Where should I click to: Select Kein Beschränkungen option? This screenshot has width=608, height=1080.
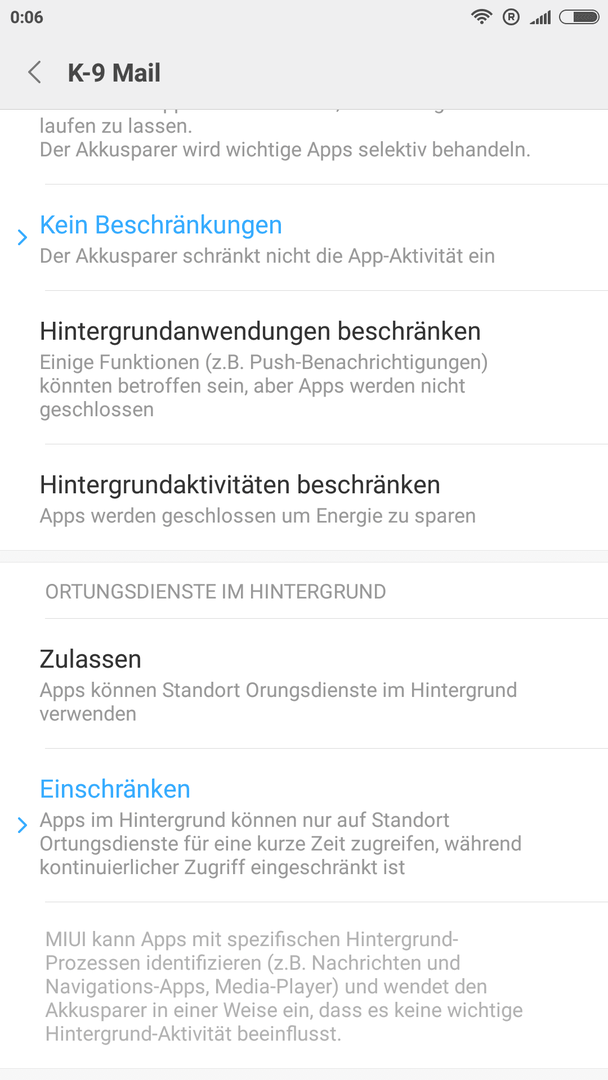click(x=304, y=238)
